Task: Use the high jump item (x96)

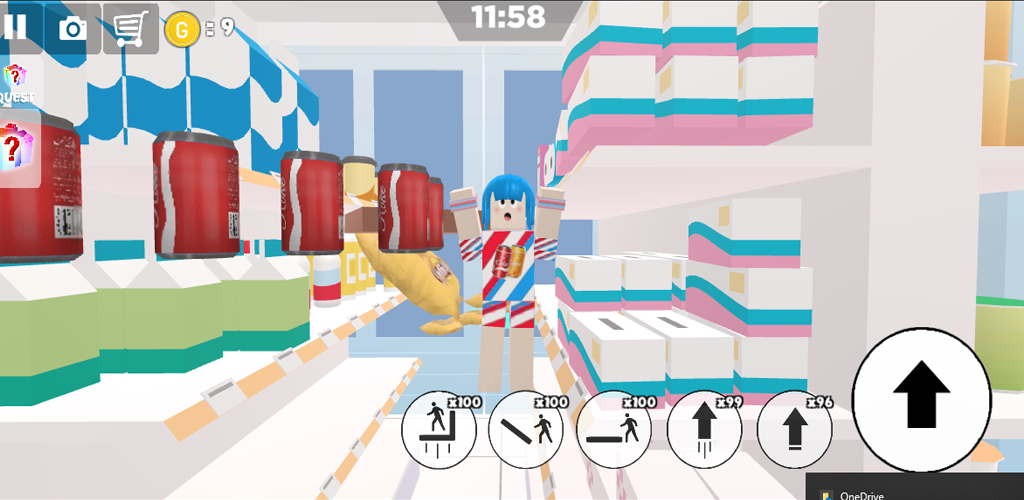Action: 794,429
